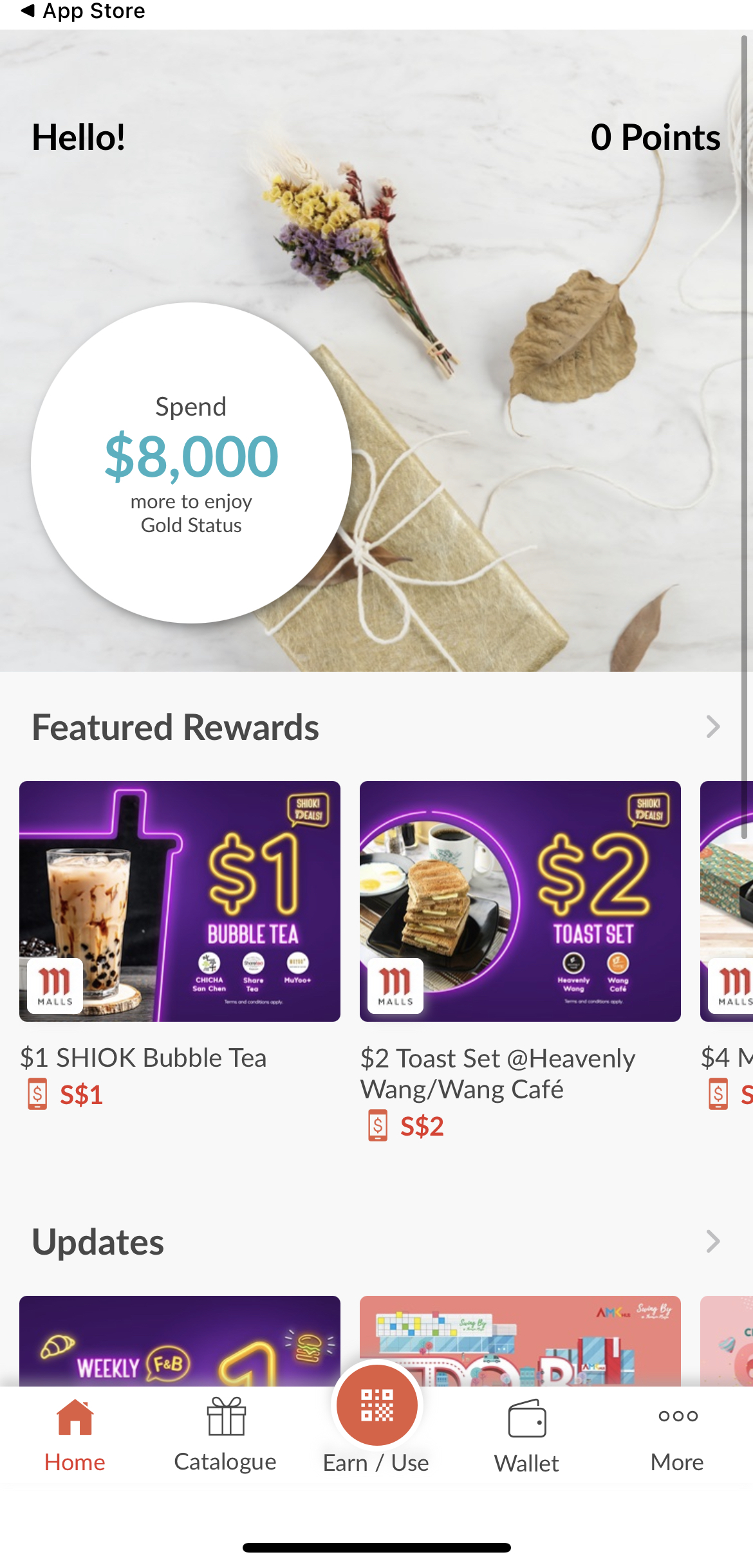Expand the Featured Rewards section arrow
This screenshot has height=1568, width=753.
coord(712,727)
